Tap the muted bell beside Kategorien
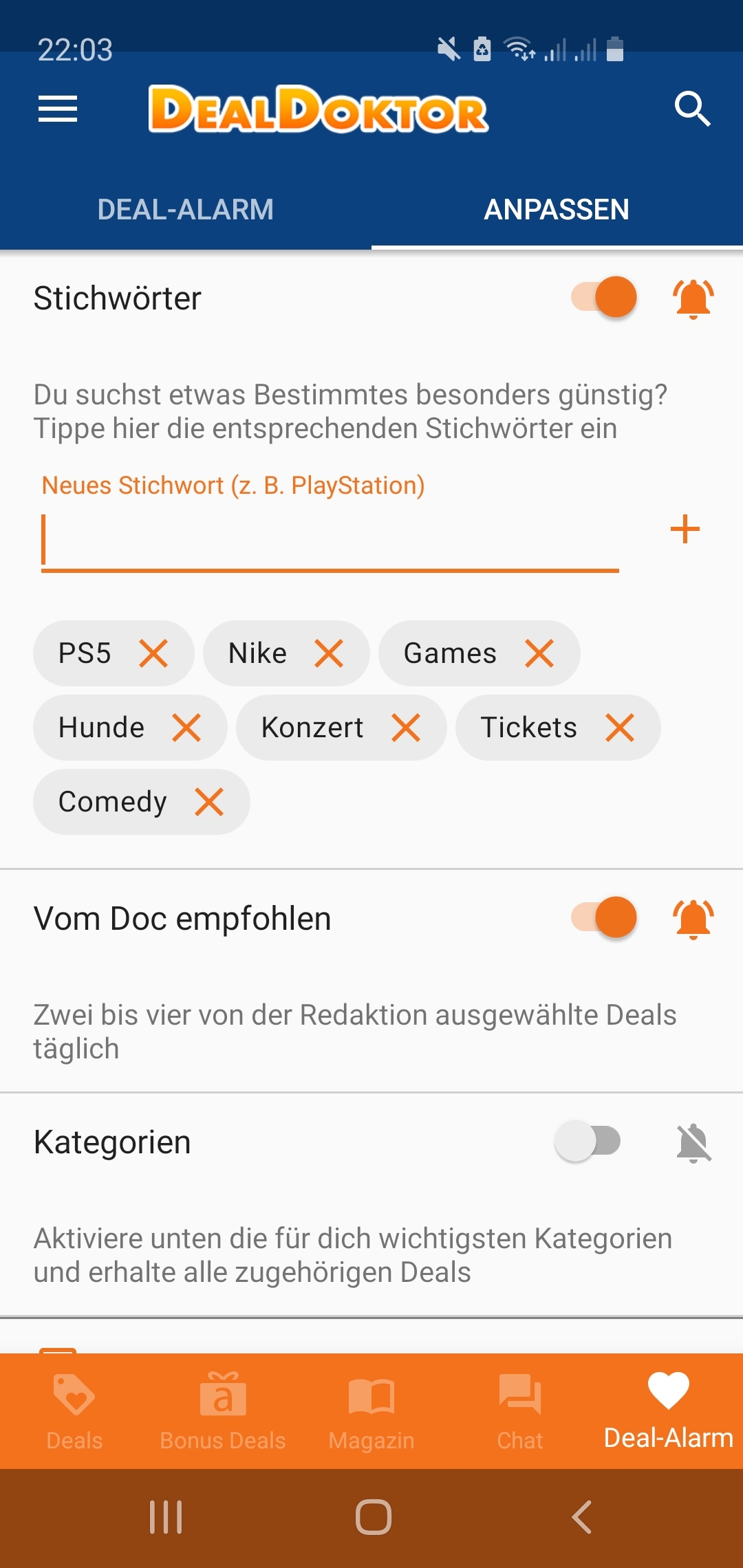 (x=693, y=1142)
